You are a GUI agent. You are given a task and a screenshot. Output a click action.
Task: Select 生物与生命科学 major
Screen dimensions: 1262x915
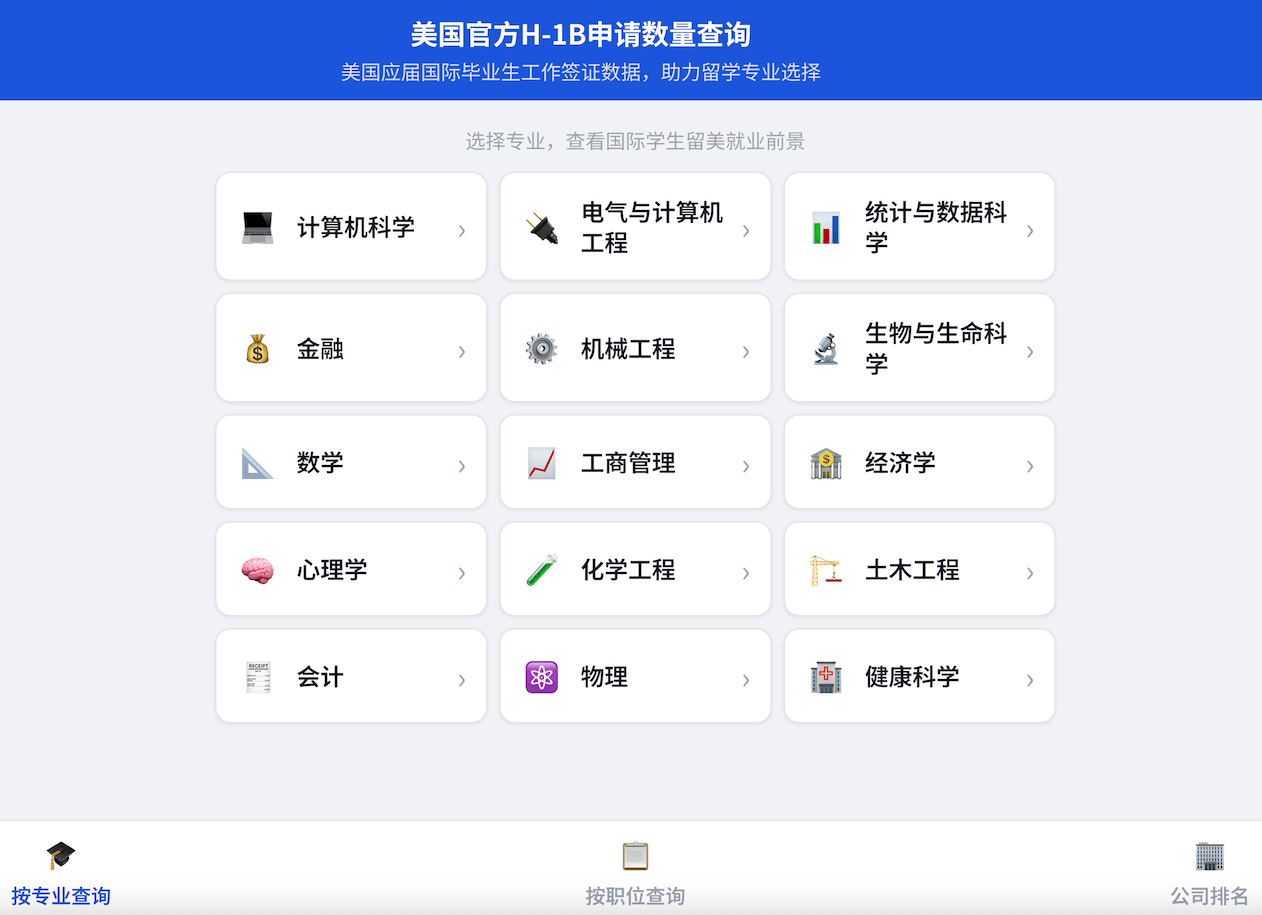tap(919, 348)
